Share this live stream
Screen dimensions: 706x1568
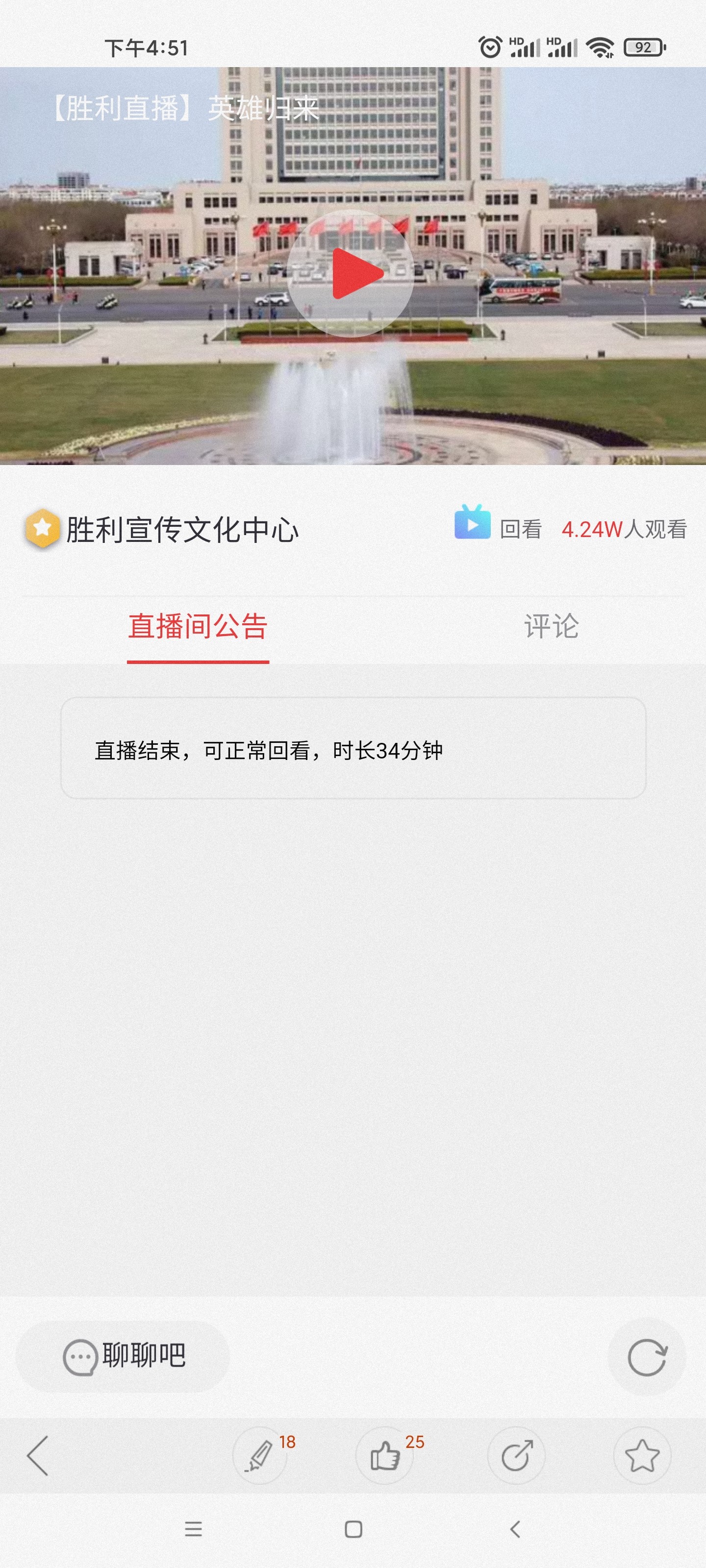click(517, 1455)
